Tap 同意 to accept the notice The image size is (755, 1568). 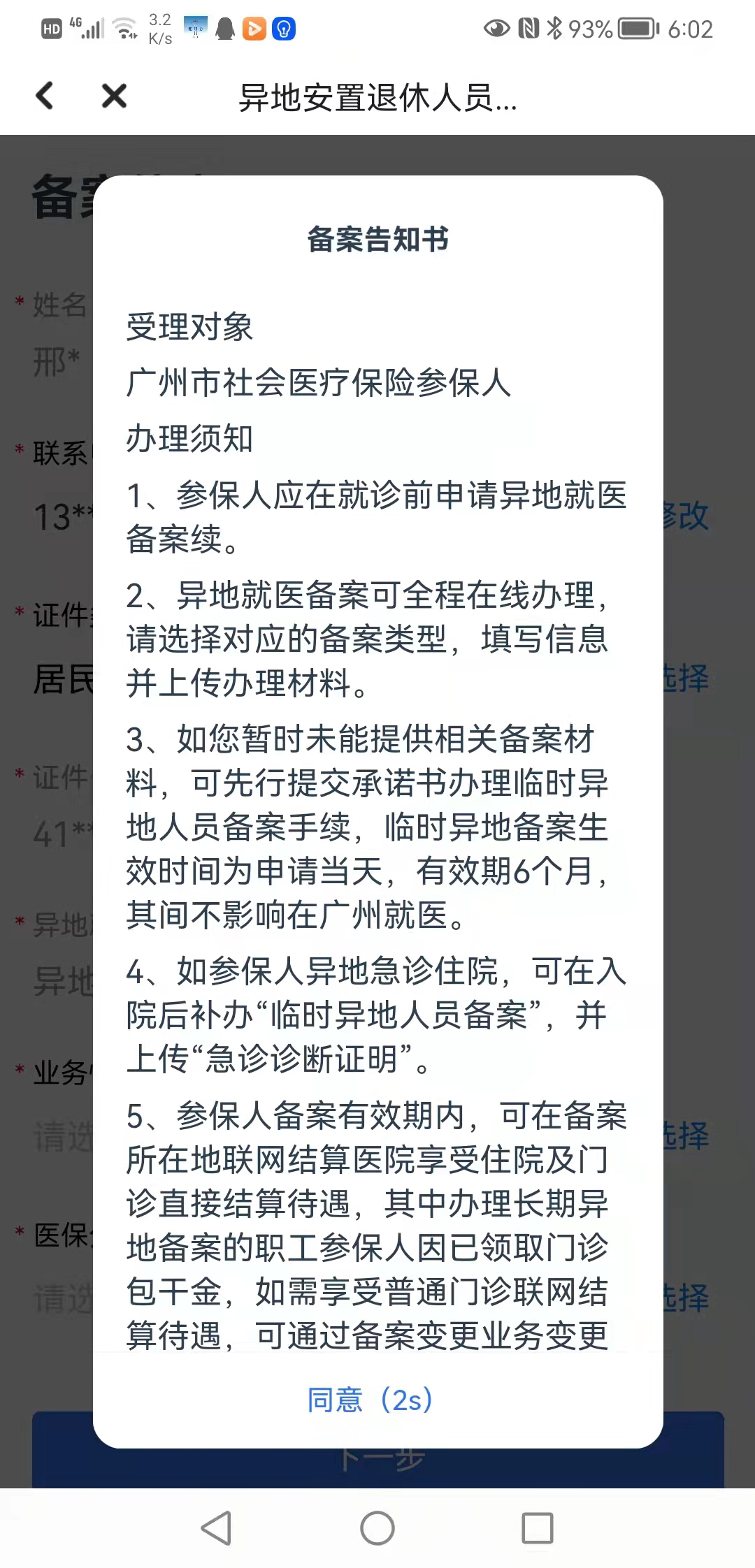370,1400
